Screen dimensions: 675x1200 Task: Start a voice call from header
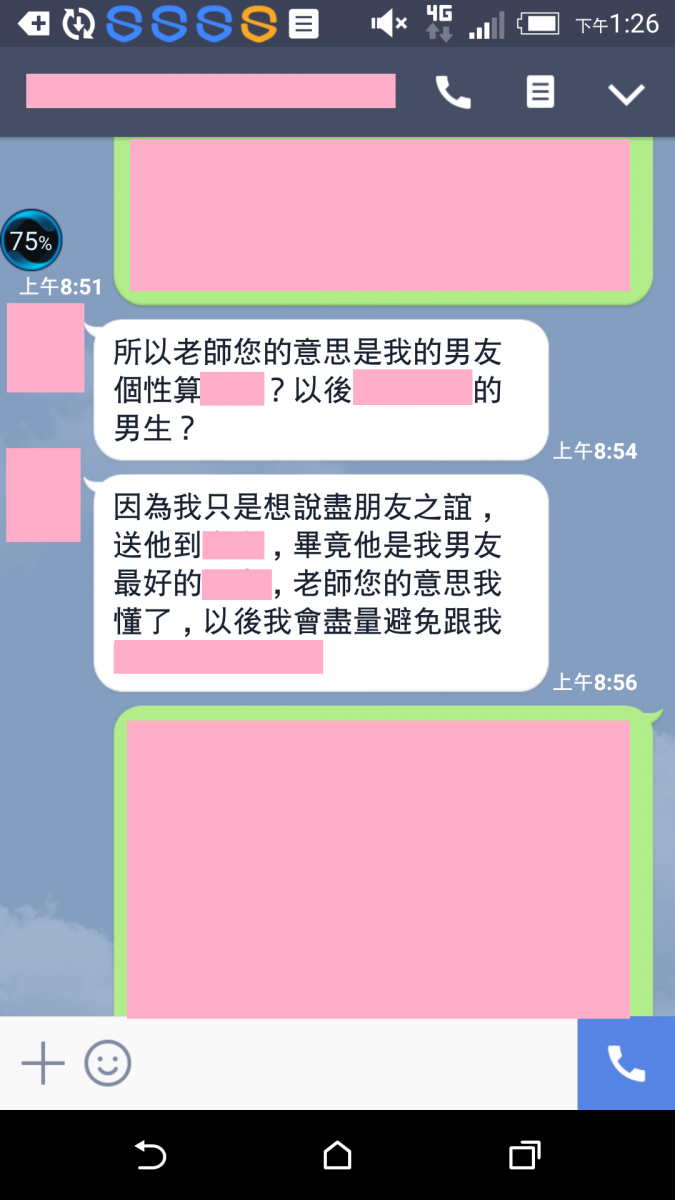click(x=453, y=93)
